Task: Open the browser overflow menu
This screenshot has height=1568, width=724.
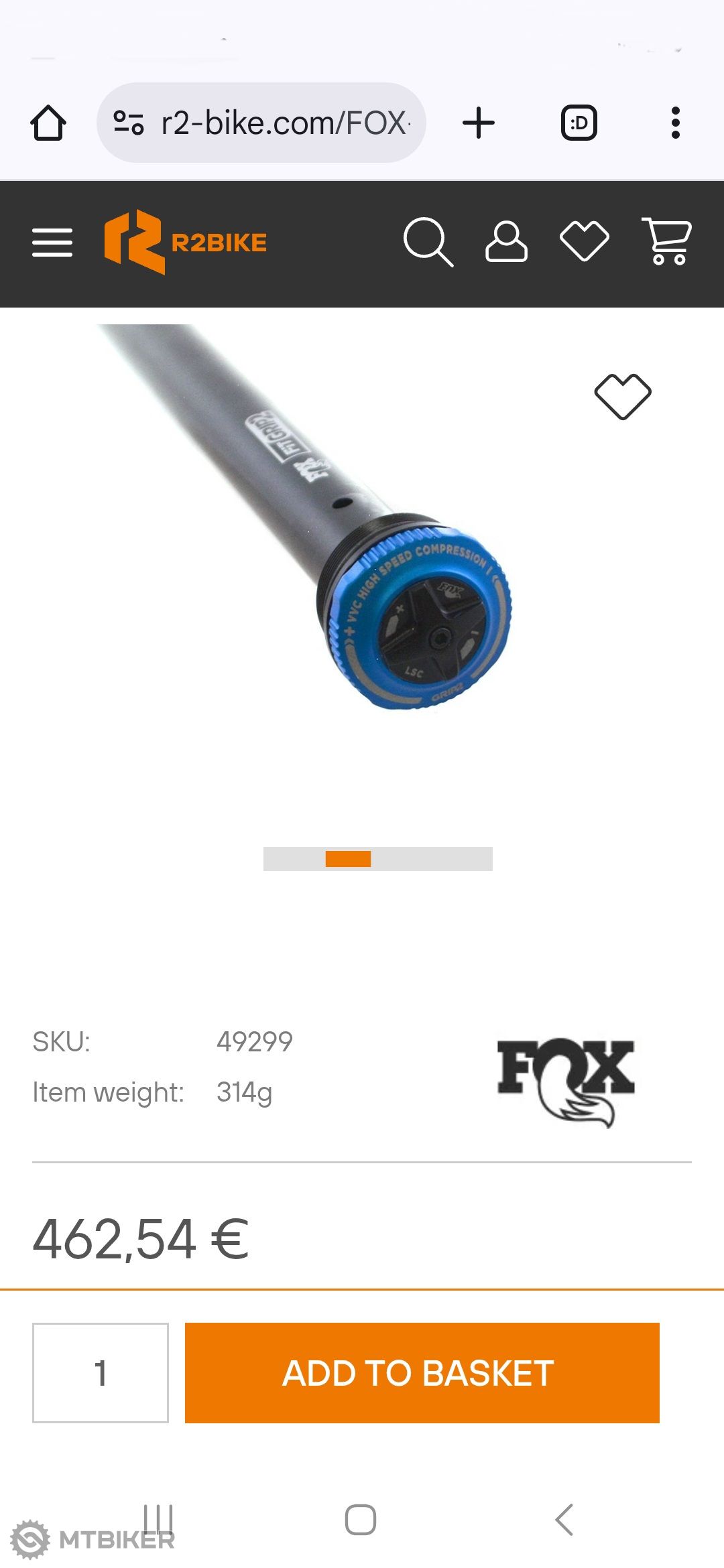Action: click(676, 123)
